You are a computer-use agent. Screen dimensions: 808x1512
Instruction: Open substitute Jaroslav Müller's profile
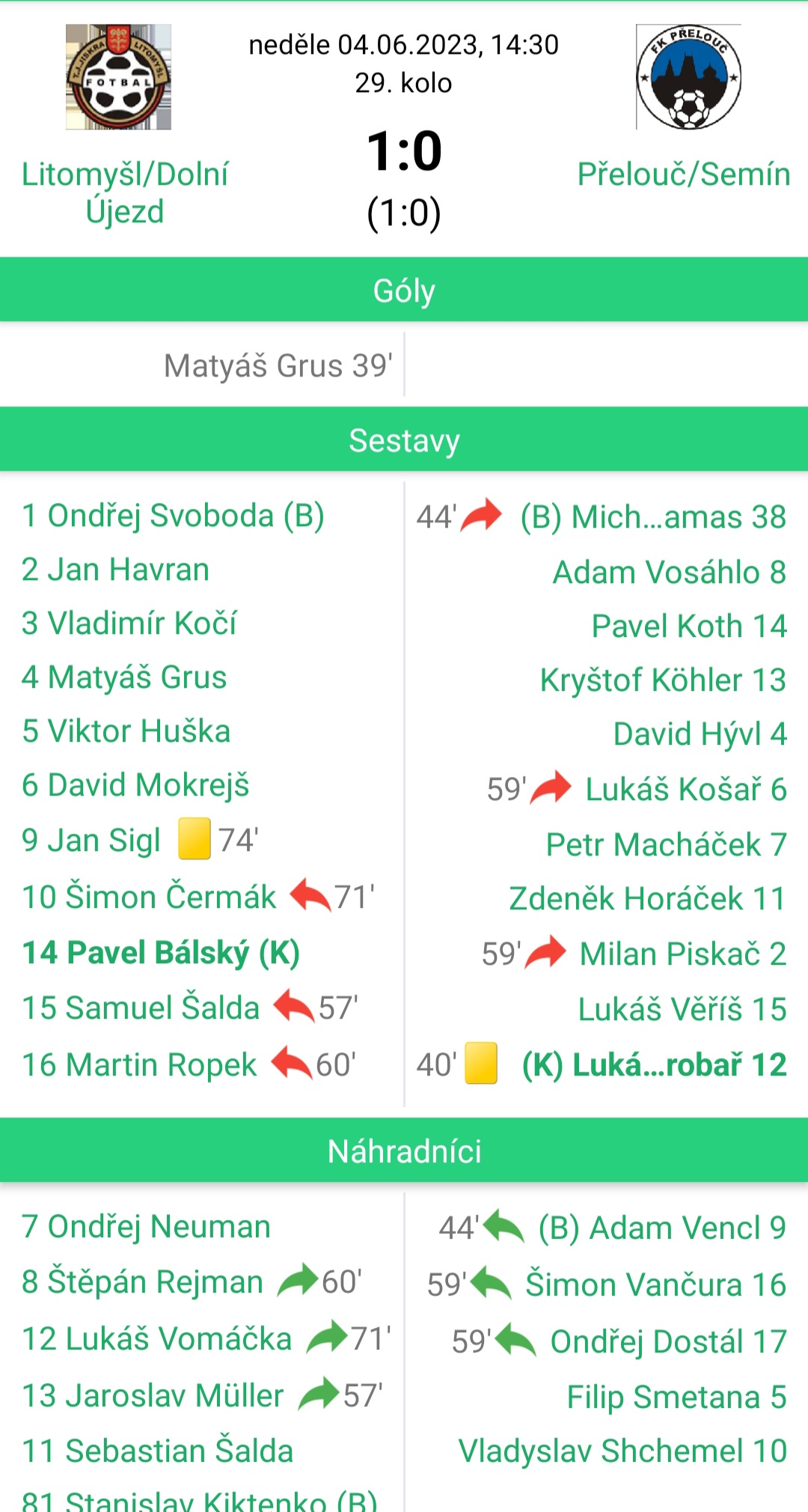coord(153,1397)
